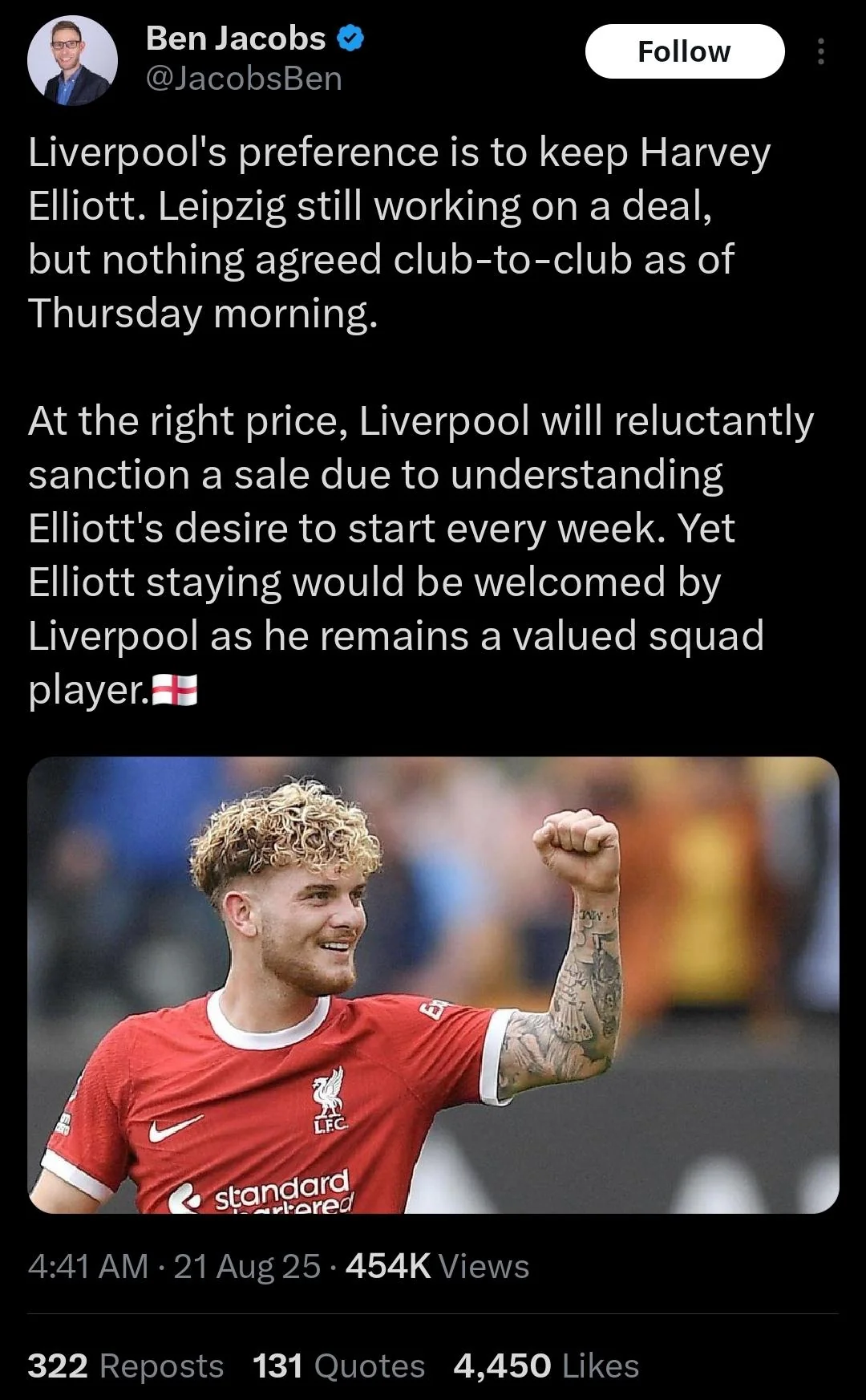Open the Ben Jacobs display name
Screen dimensions: 866x1400
236,38
